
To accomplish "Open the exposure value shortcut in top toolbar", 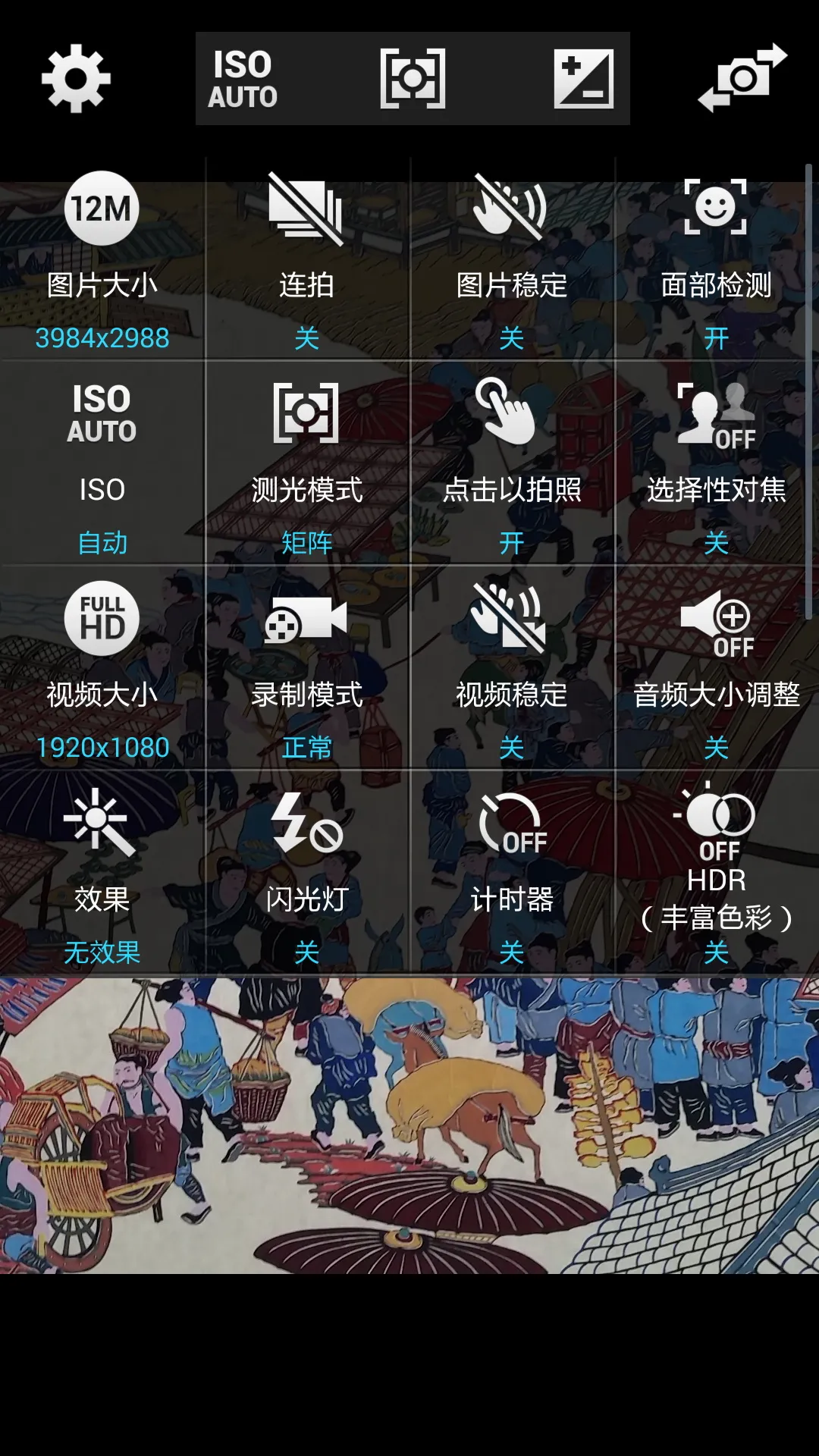I will click(x=583, y=79).
